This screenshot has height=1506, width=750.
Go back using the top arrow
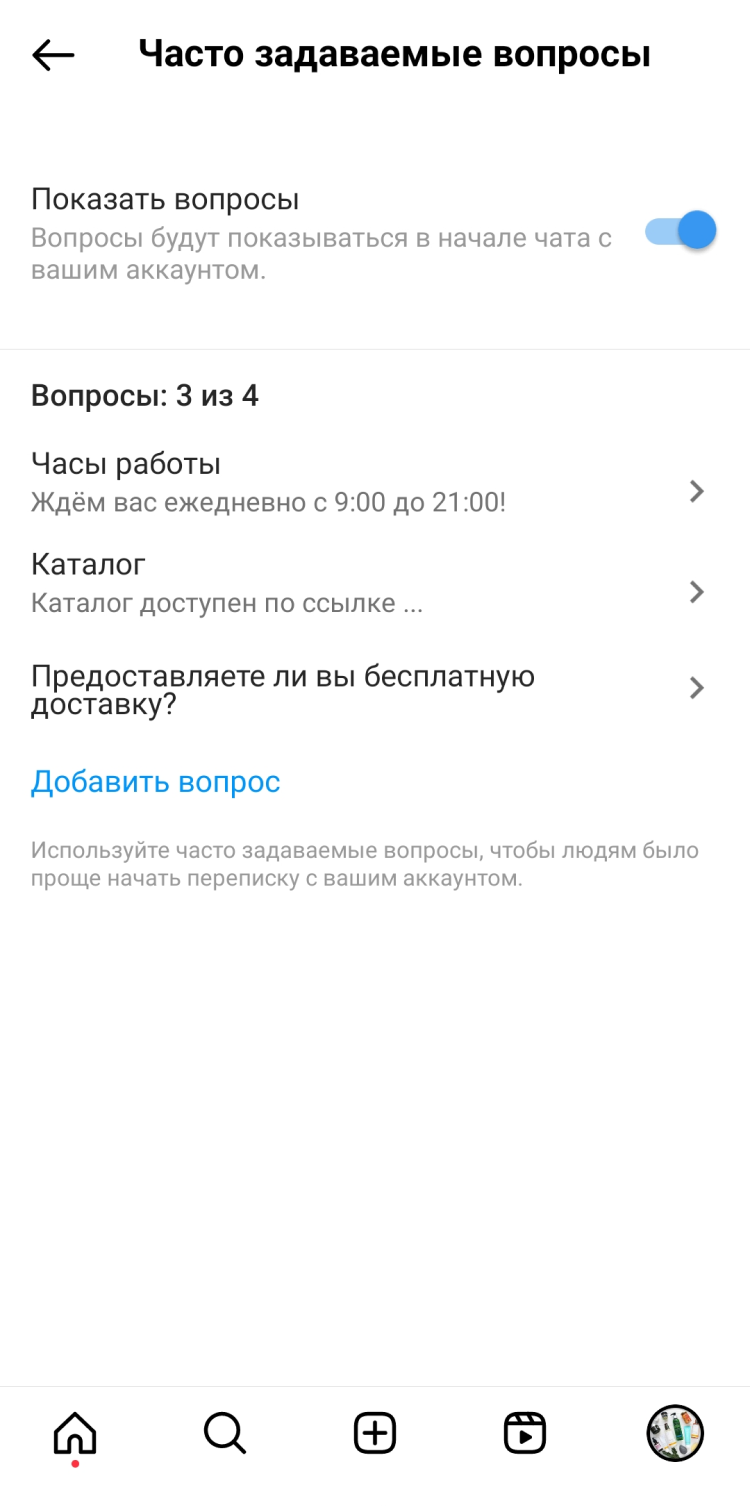tap(53, 55)
